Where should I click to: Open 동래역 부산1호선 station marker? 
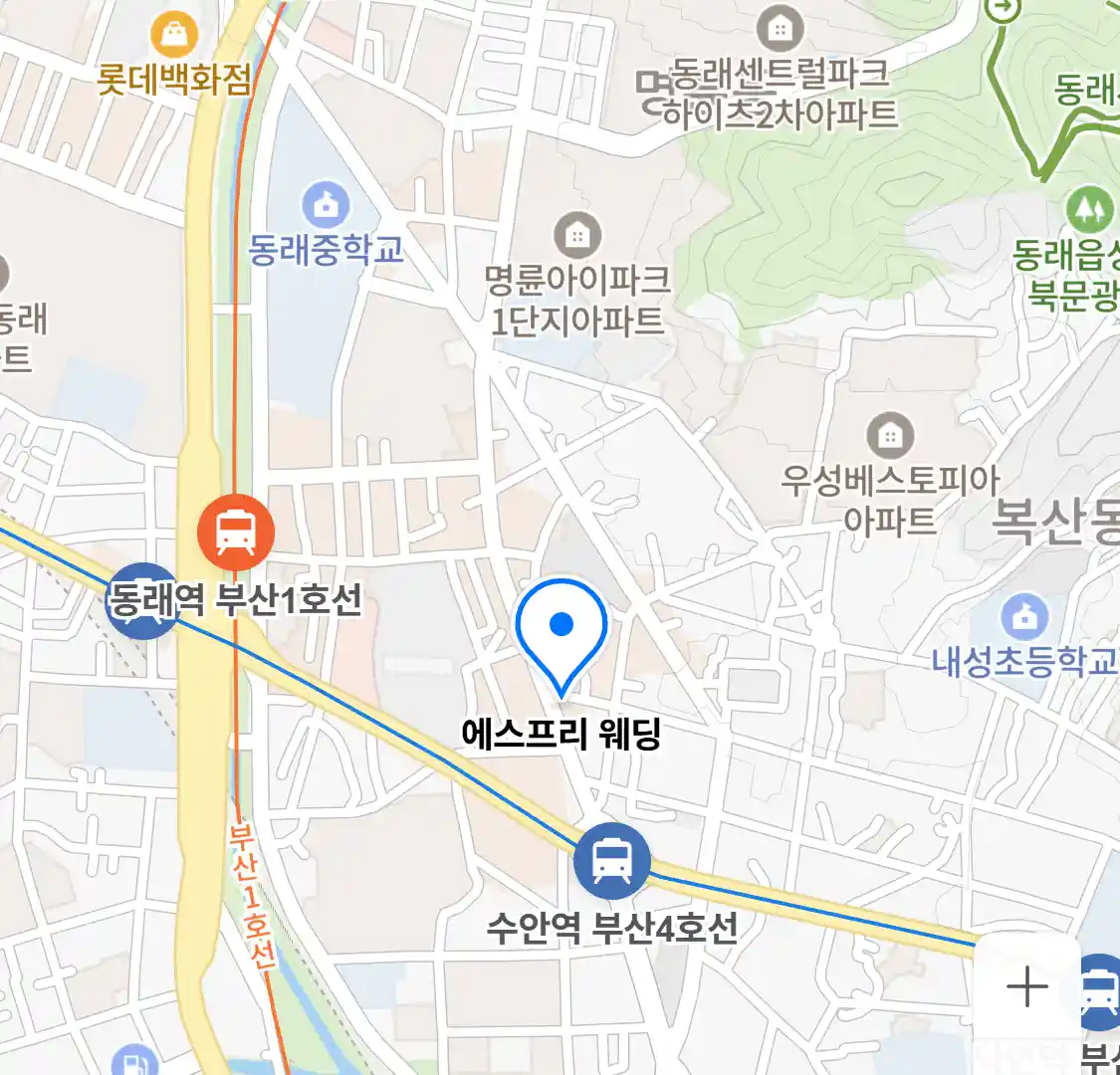coord(235,530)
